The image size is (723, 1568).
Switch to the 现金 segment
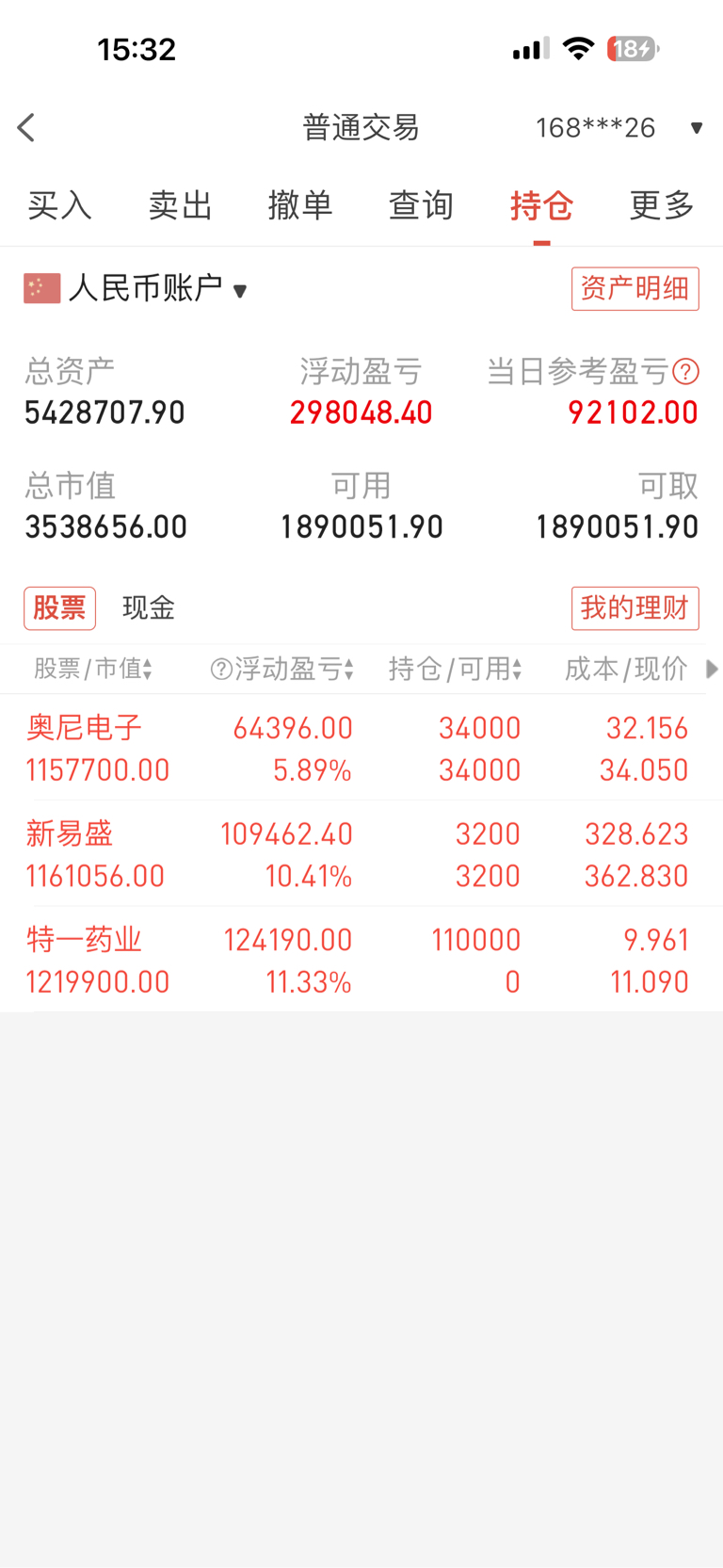tap(149, 608)
